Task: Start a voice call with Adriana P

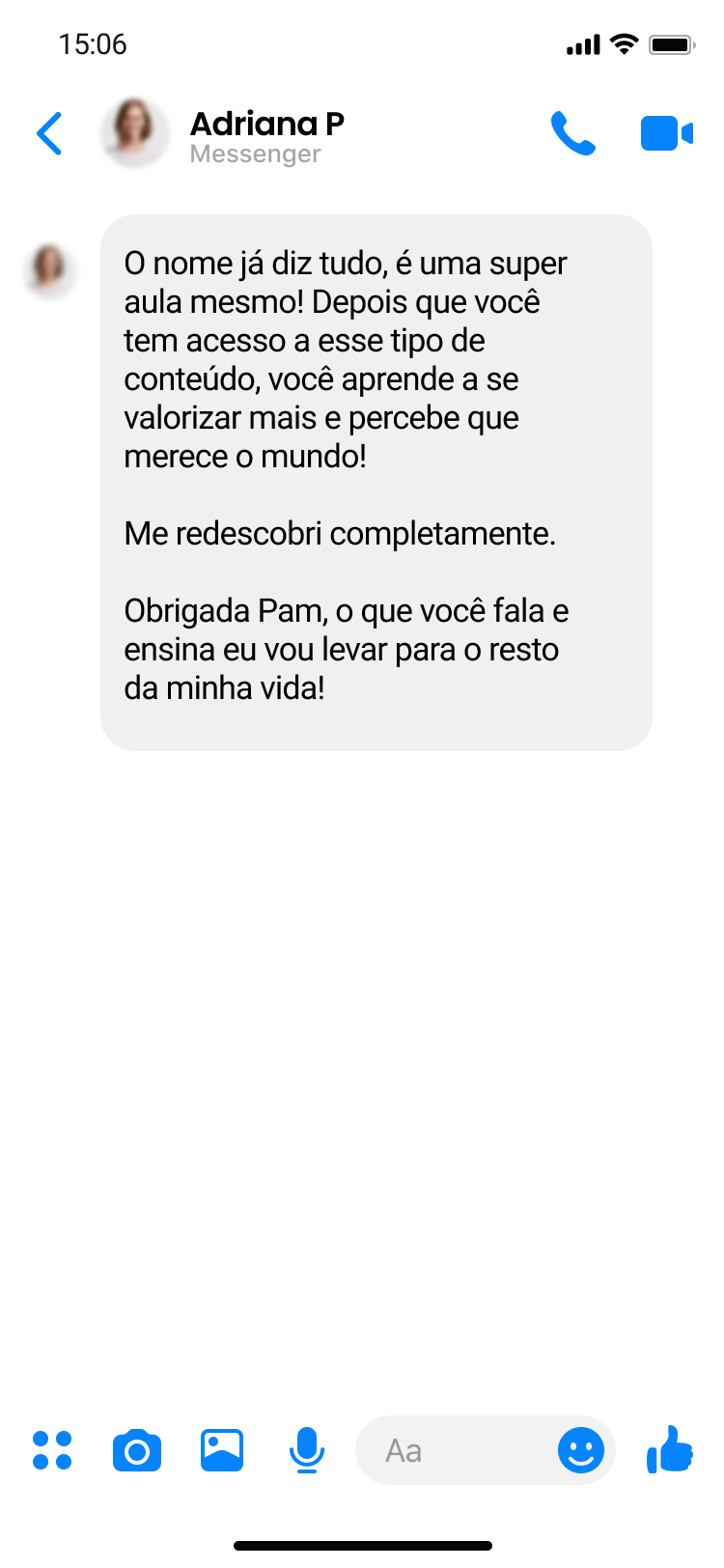Action: (573, 132)
